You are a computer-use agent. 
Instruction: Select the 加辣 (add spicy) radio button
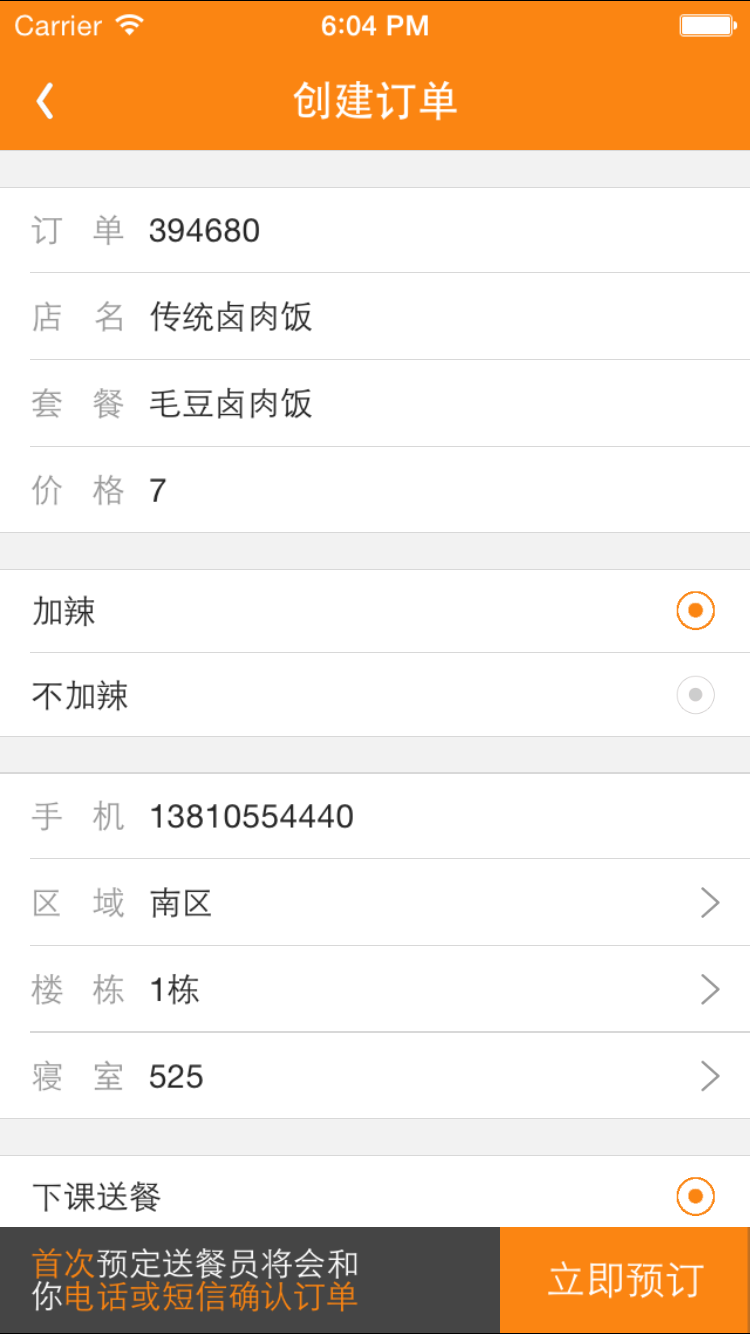coord(695,610)
